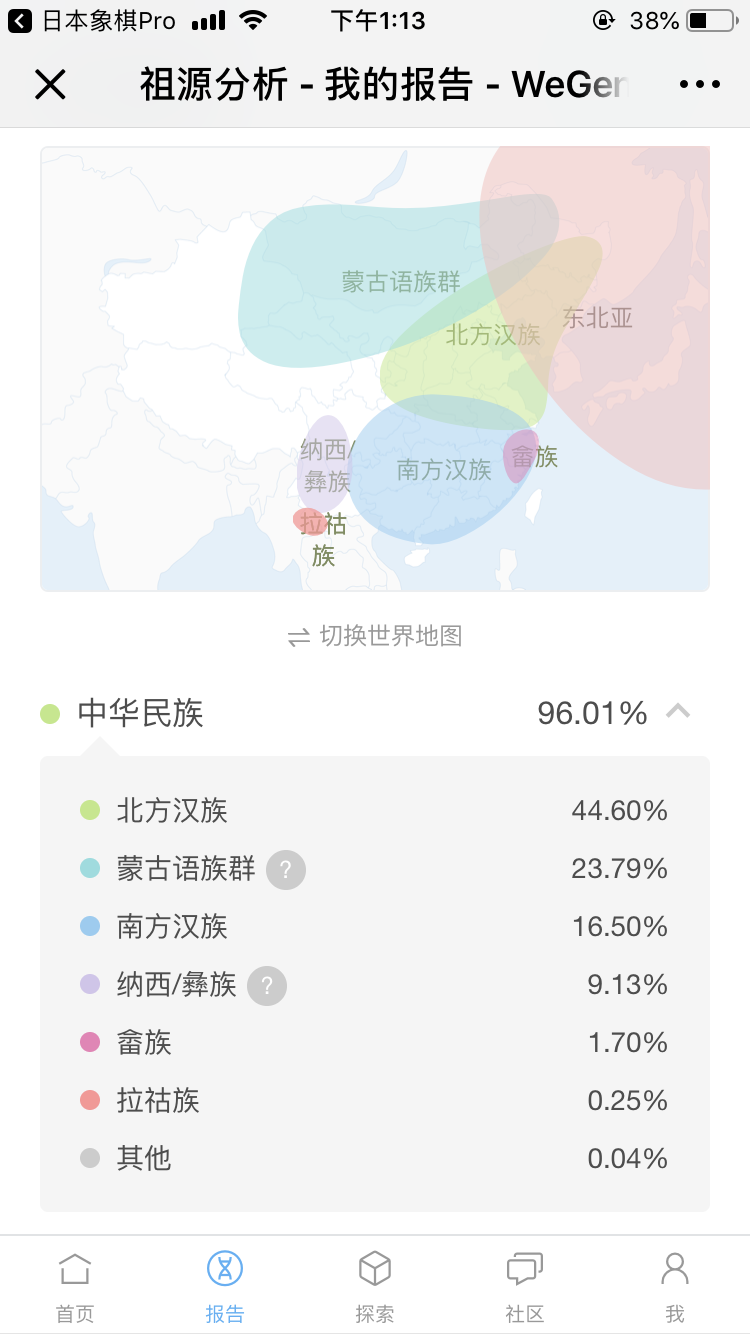Open the help icon beside 蒙古语族群

(286, 869)
